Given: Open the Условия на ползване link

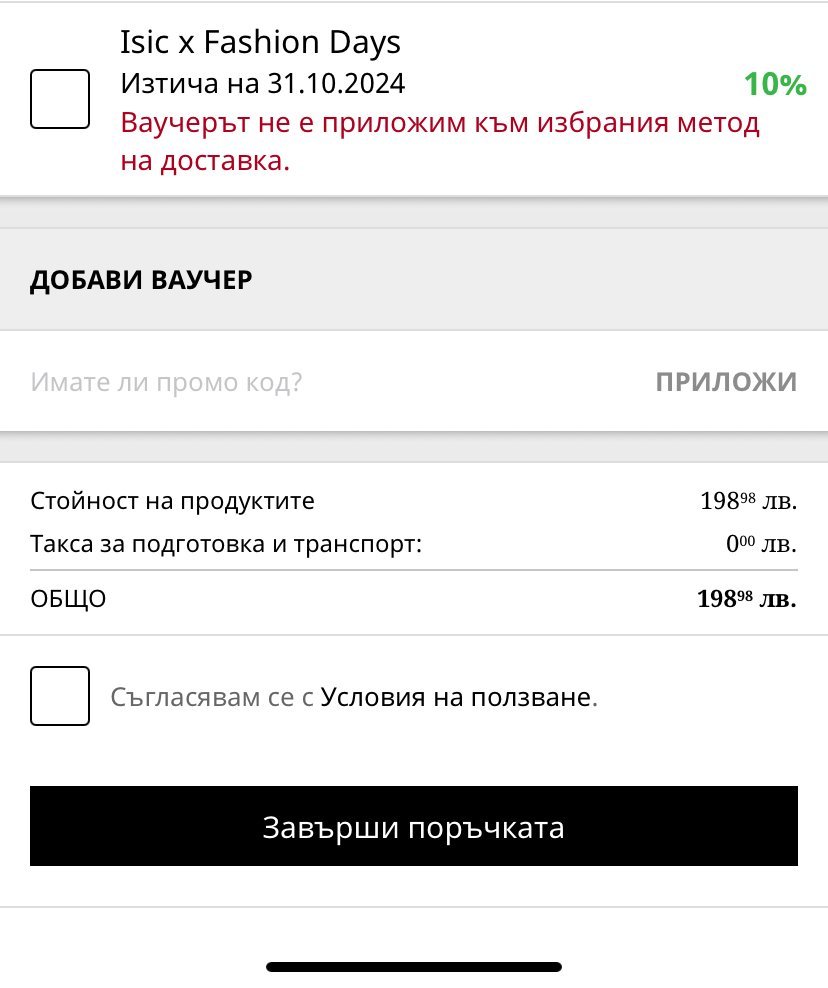Looking at the screenshot, I should click(456, 697).
